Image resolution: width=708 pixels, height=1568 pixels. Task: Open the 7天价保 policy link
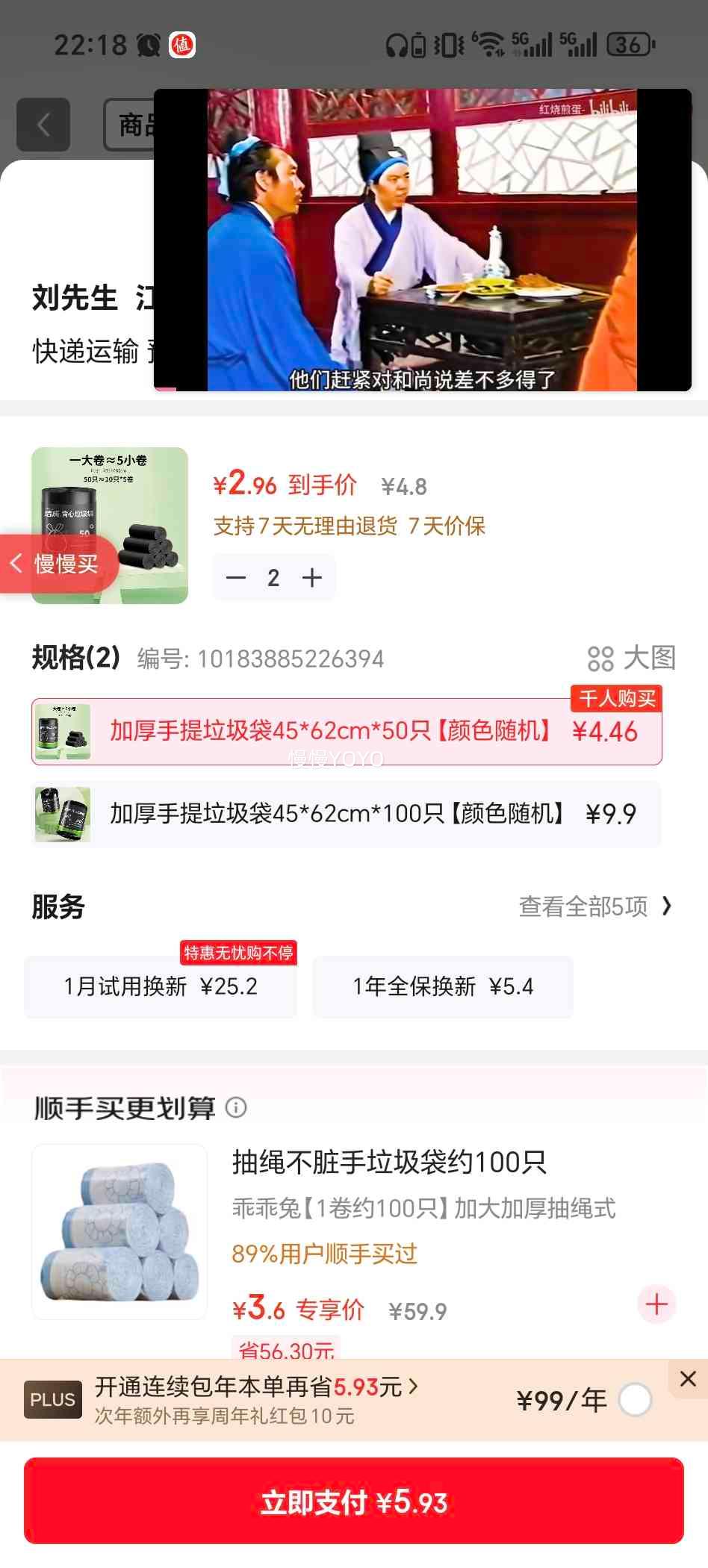coord(447,526)
